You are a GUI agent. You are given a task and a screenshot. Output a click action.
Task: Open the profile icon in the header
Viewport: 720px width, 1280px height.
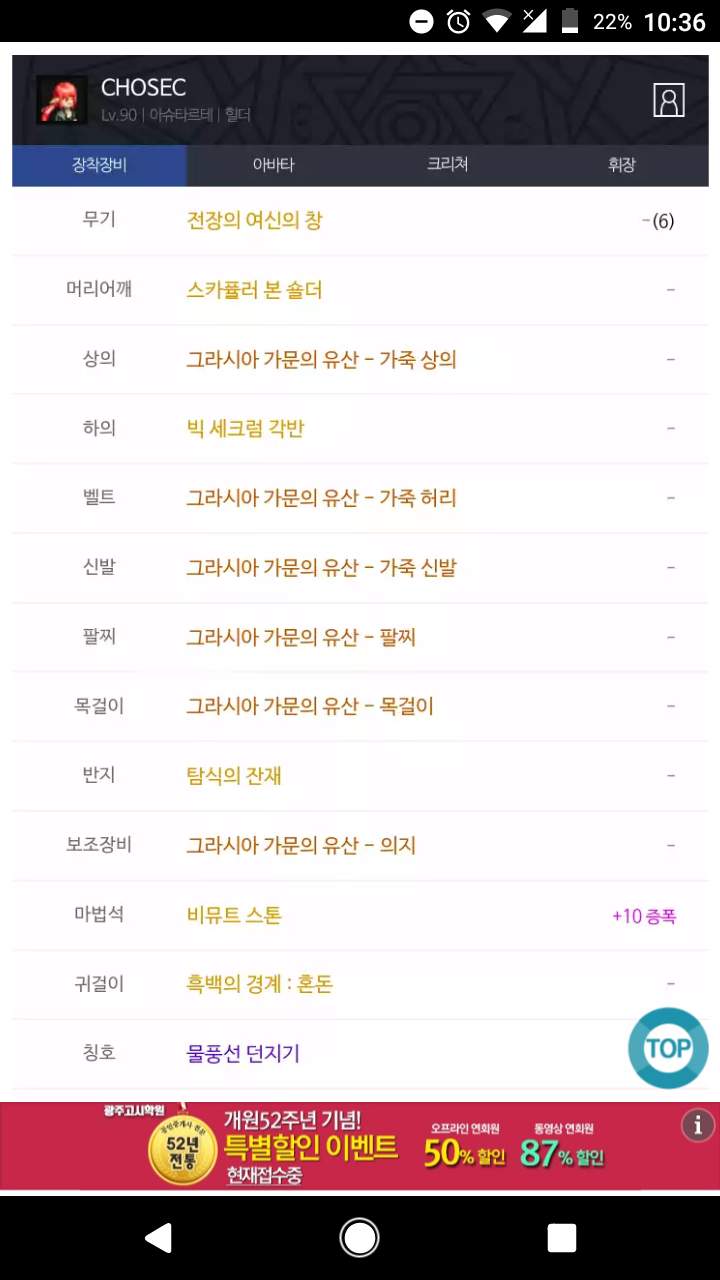[x=668, y=100]
